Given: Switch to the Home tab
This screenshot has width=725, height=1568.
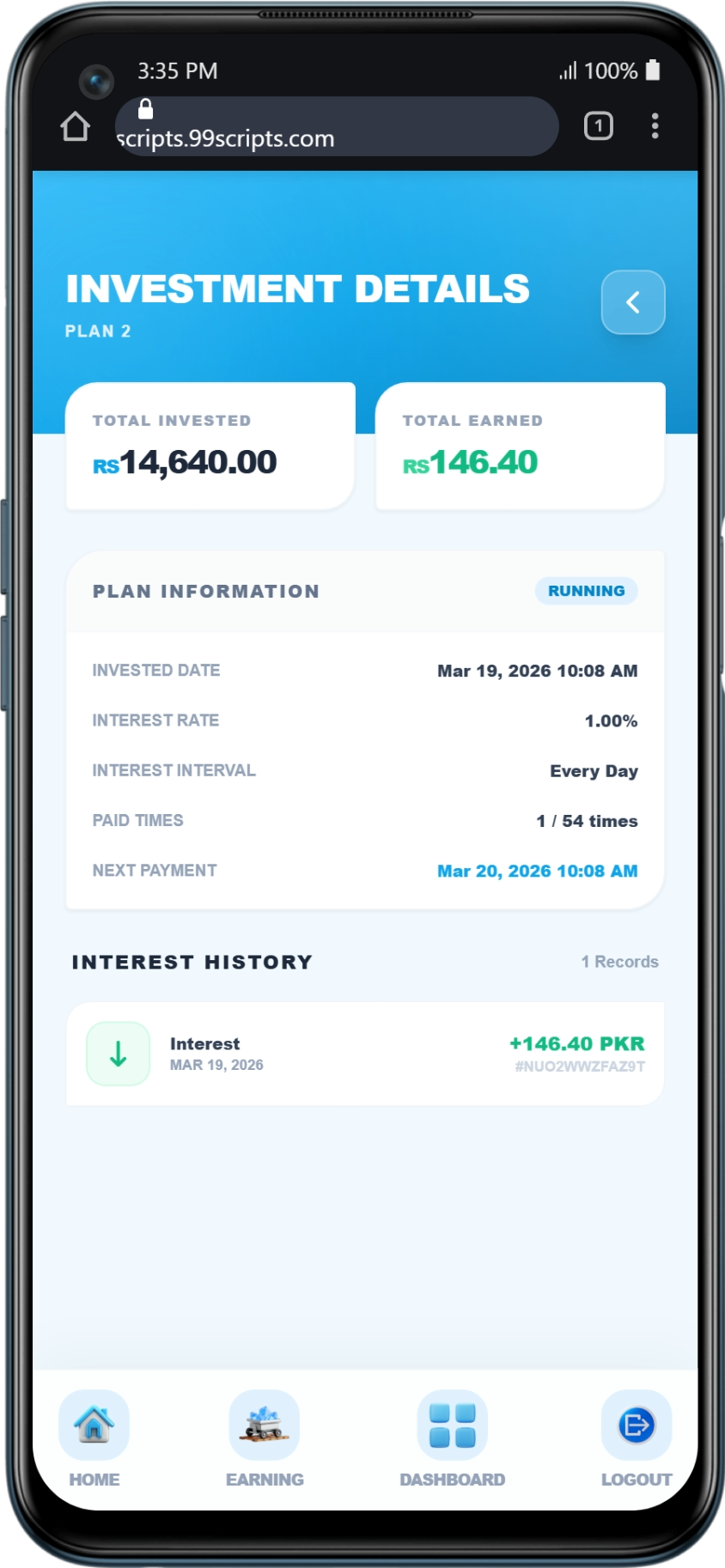Looking at the screenshot, I should (94, 1437).
